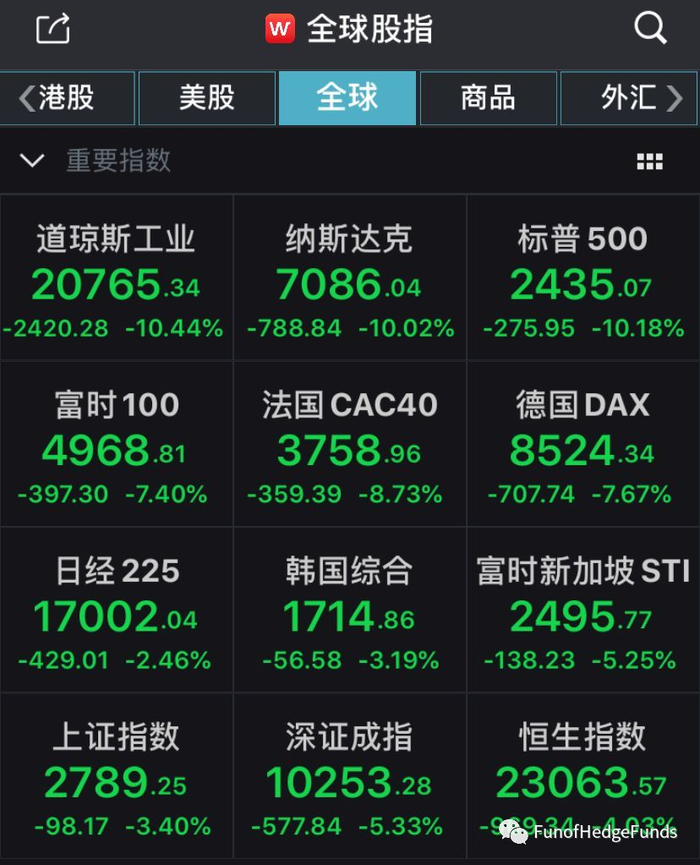700x865 pixels.
Task: Open the 道琼斯工业 index card
Action: coord(116,280)
